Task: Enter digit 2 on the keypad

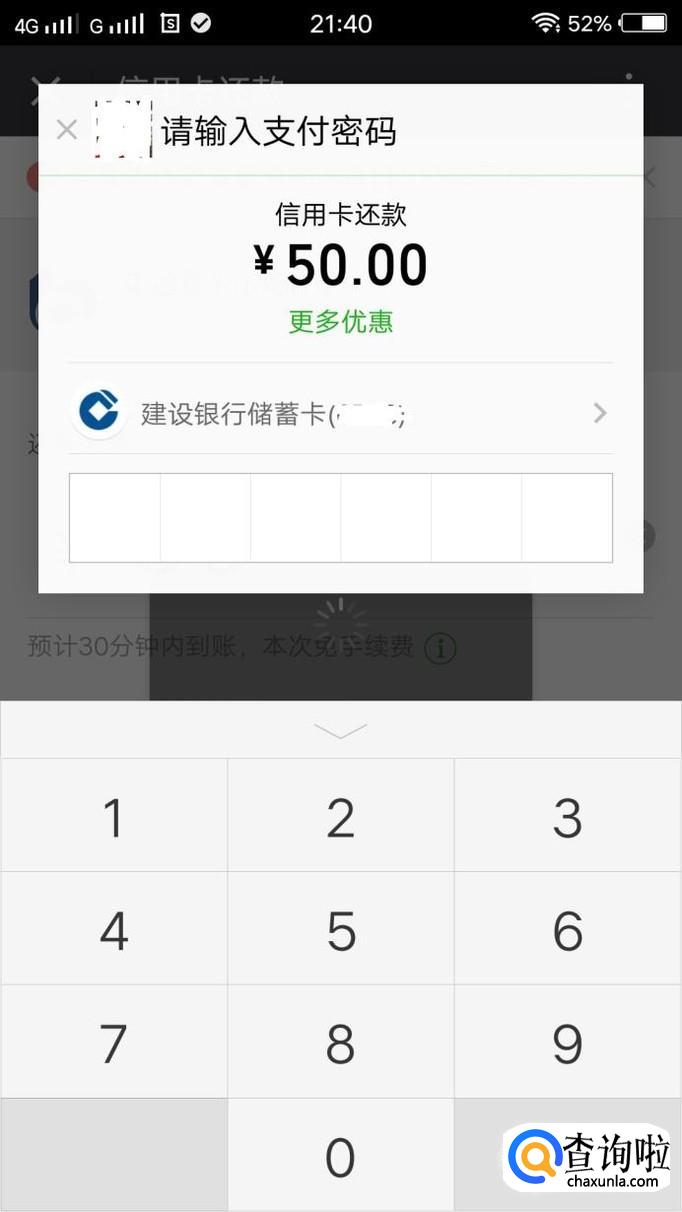Action: click(x=341, y=817)
